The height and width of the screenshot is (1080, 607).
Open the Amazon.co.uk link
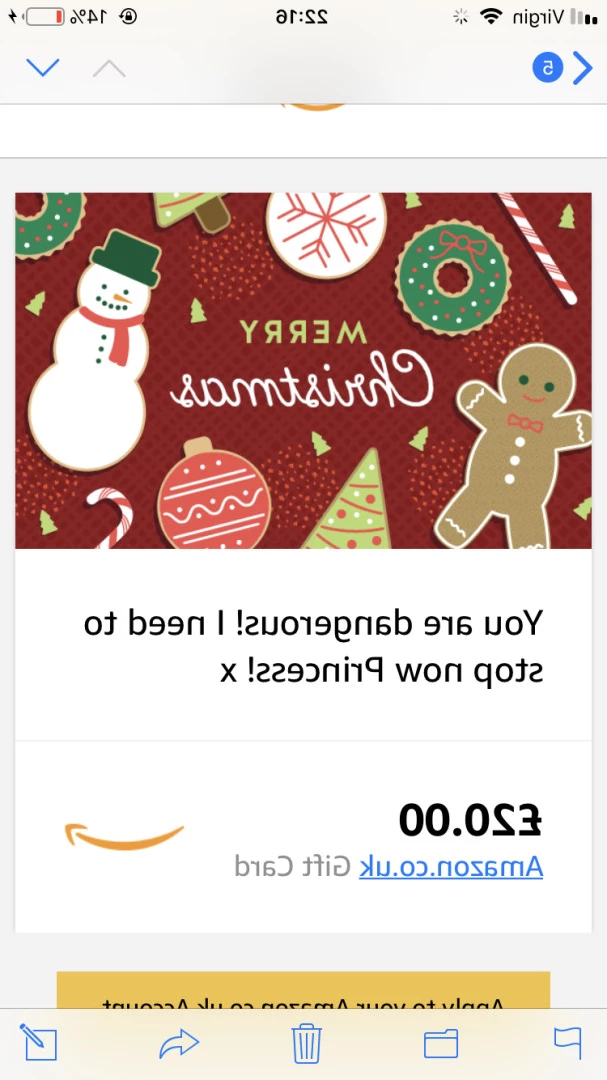click(451, 866)
